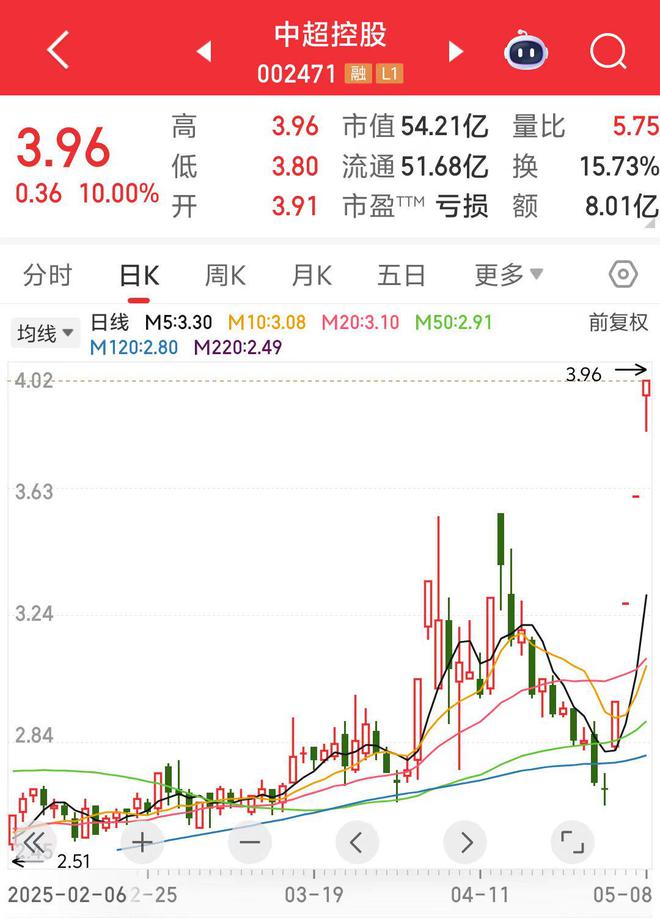The image size is (660, 918).
Task: Select the 日K daily chart tab
Action: (x=138, y=275)
